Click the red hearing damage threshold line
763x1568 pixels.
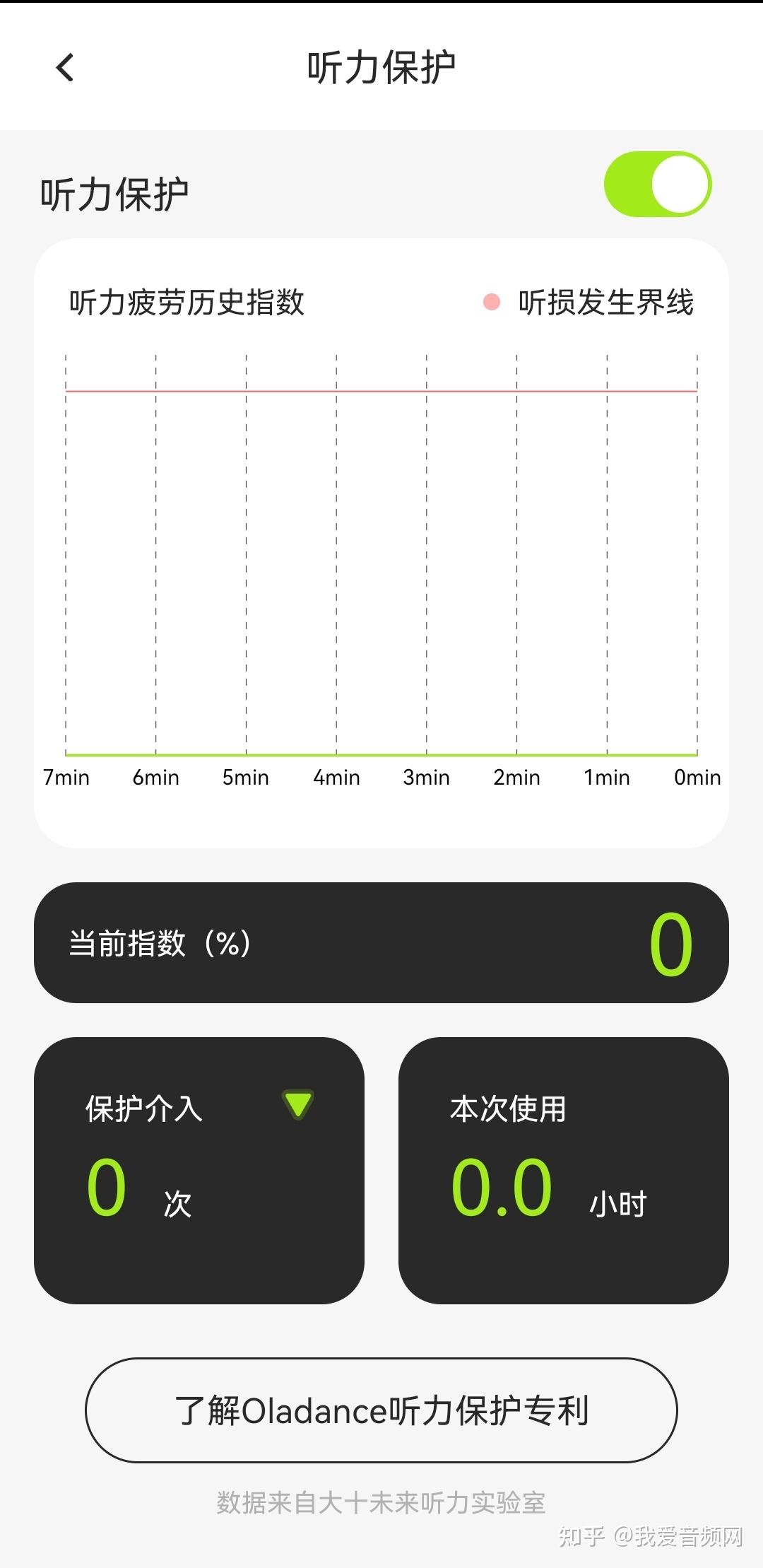click(381, 390)
